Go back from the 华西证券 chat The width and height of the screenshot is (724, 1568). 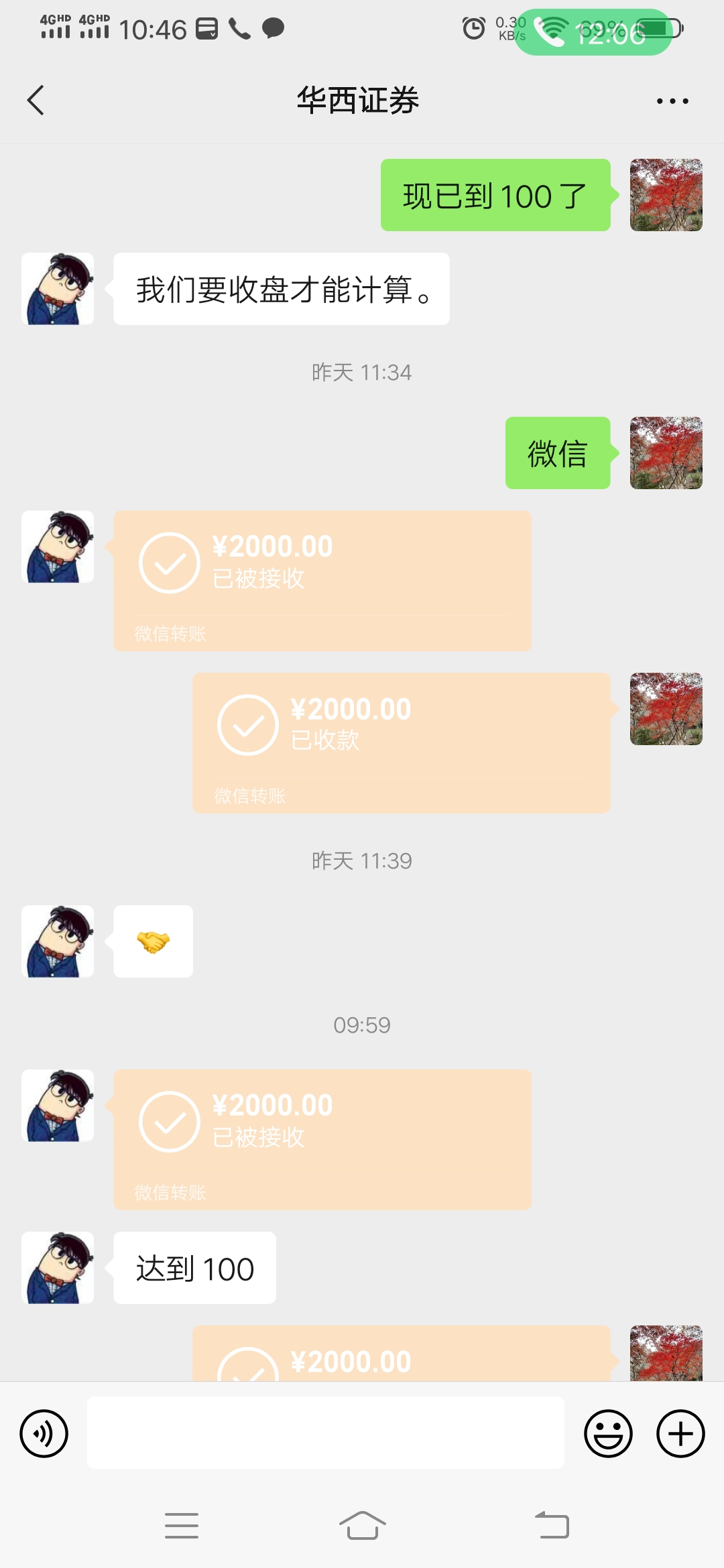[36, 101]
